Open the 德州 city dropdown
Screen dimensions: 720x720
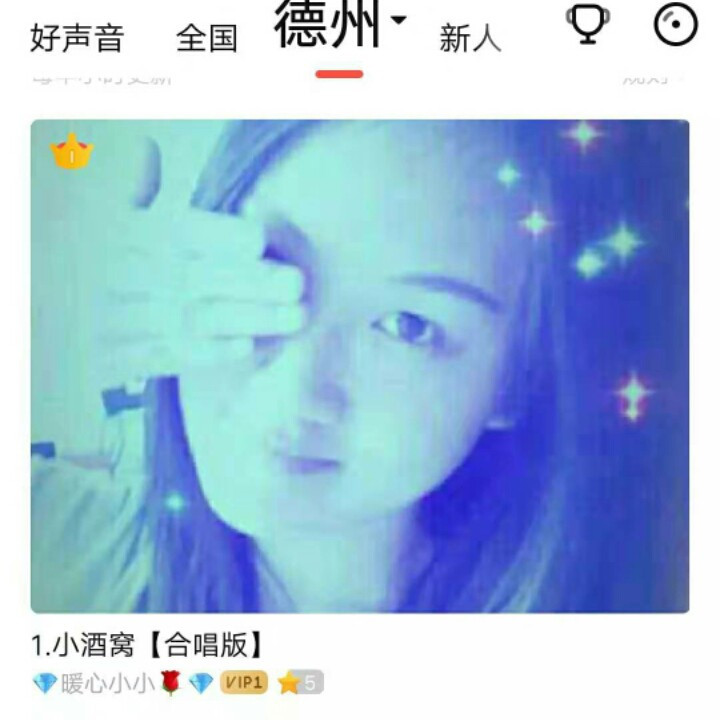pyautogui.click(x=341, y=26)
